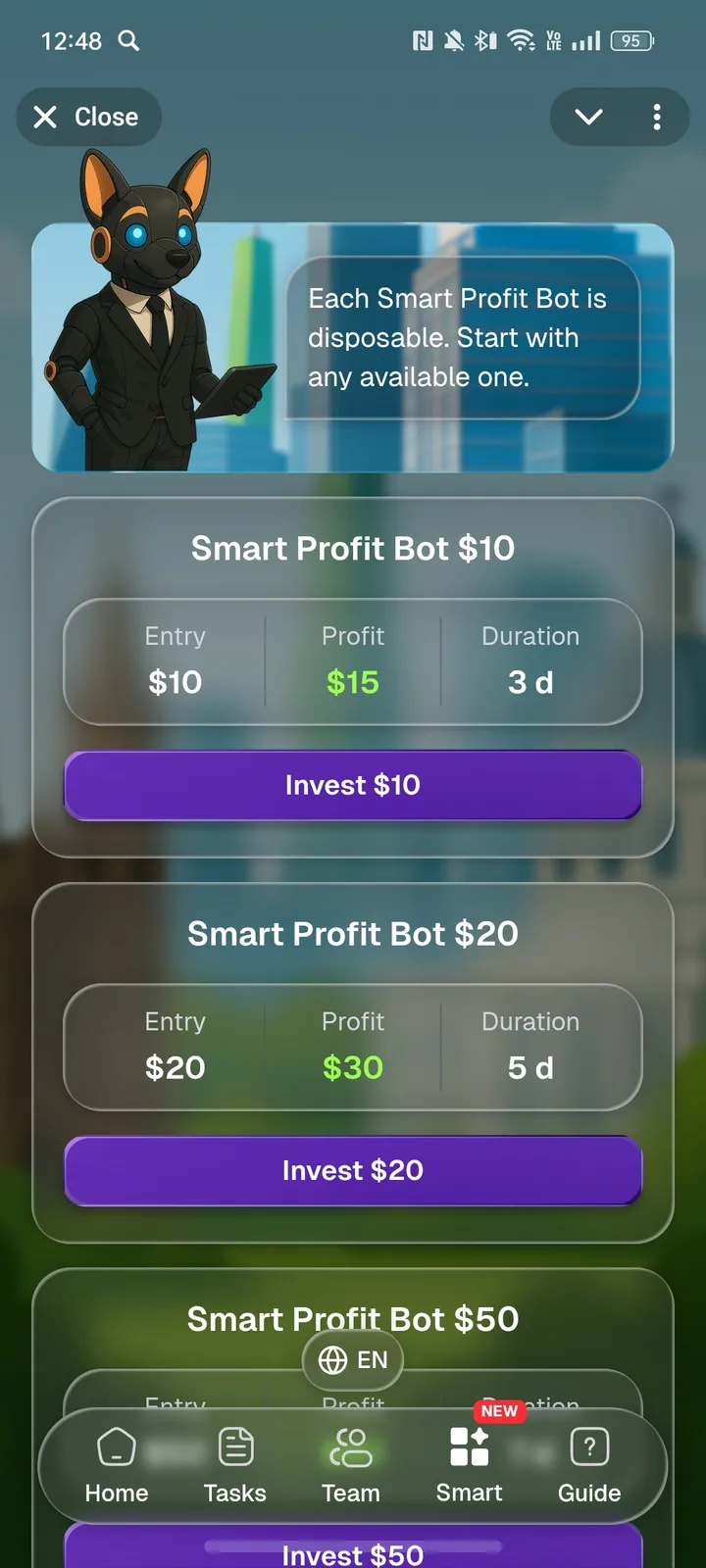Image resolution: width=706 pixels, height=1568 pixels.
Task: Dismiss the app via the Close button
Action: (x=87, y=117)
